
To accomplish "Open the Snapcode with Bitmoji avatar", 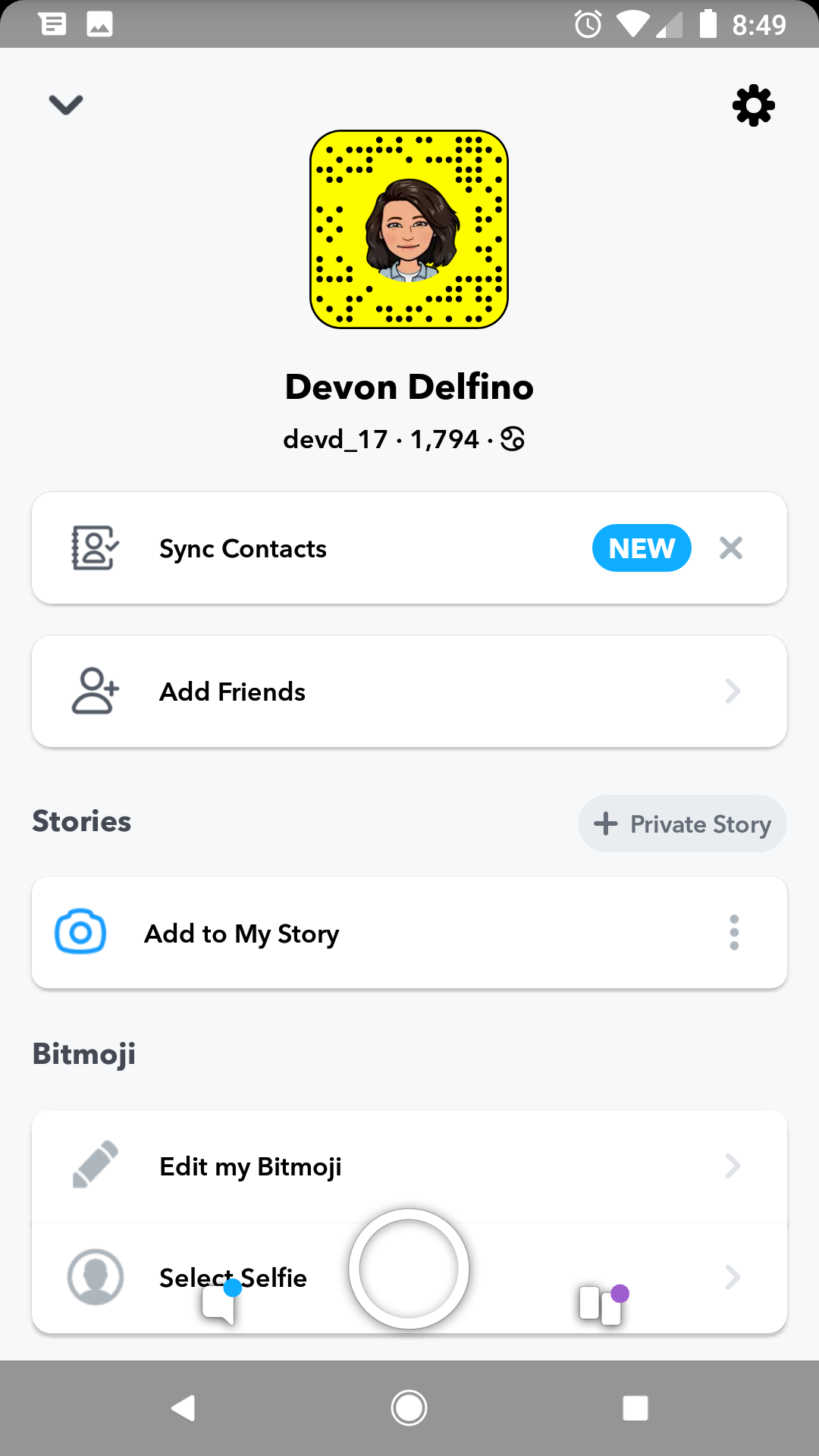I will (409, 229).
